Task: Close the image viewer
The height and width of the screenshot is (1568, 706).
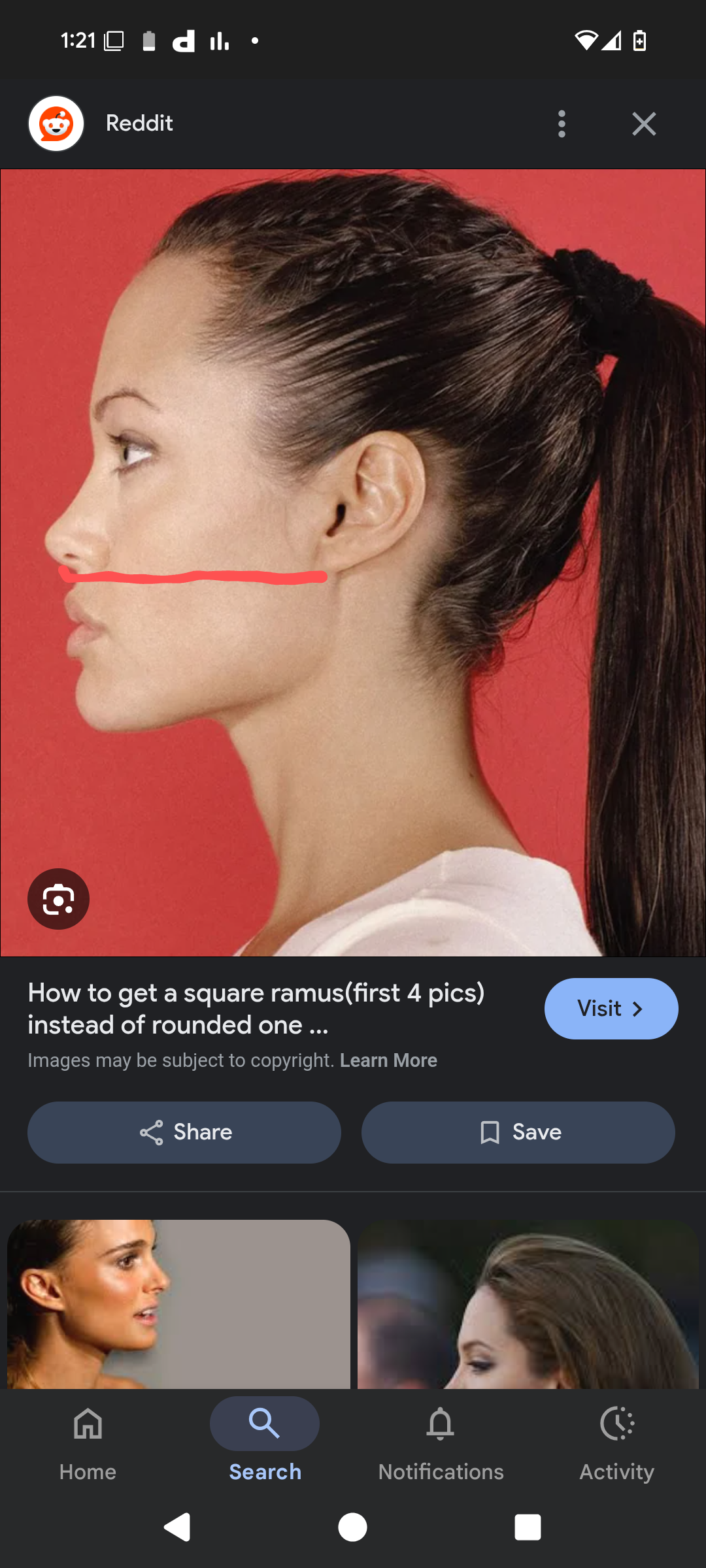Action: [644, 123]
